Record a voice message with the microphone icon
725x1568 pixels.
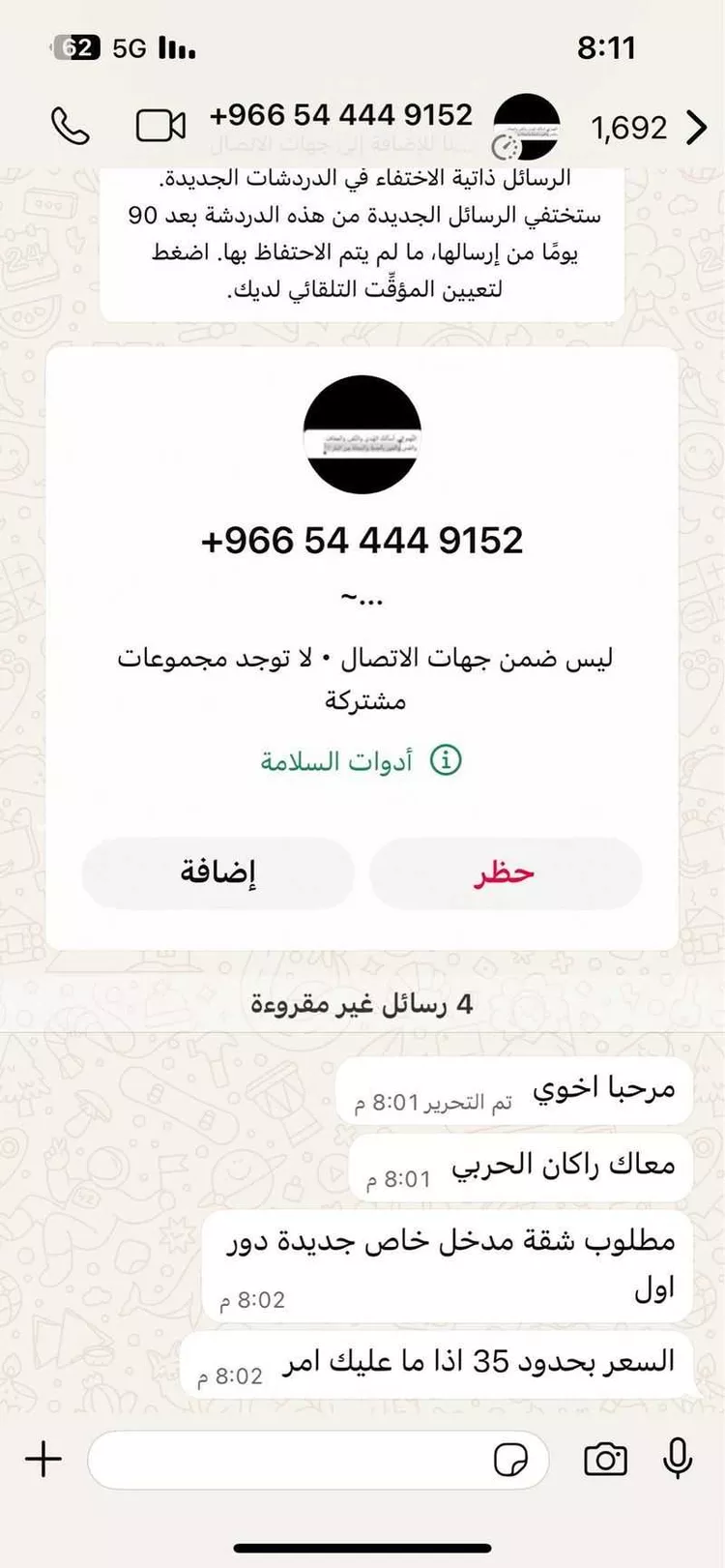coord(678,1459)
